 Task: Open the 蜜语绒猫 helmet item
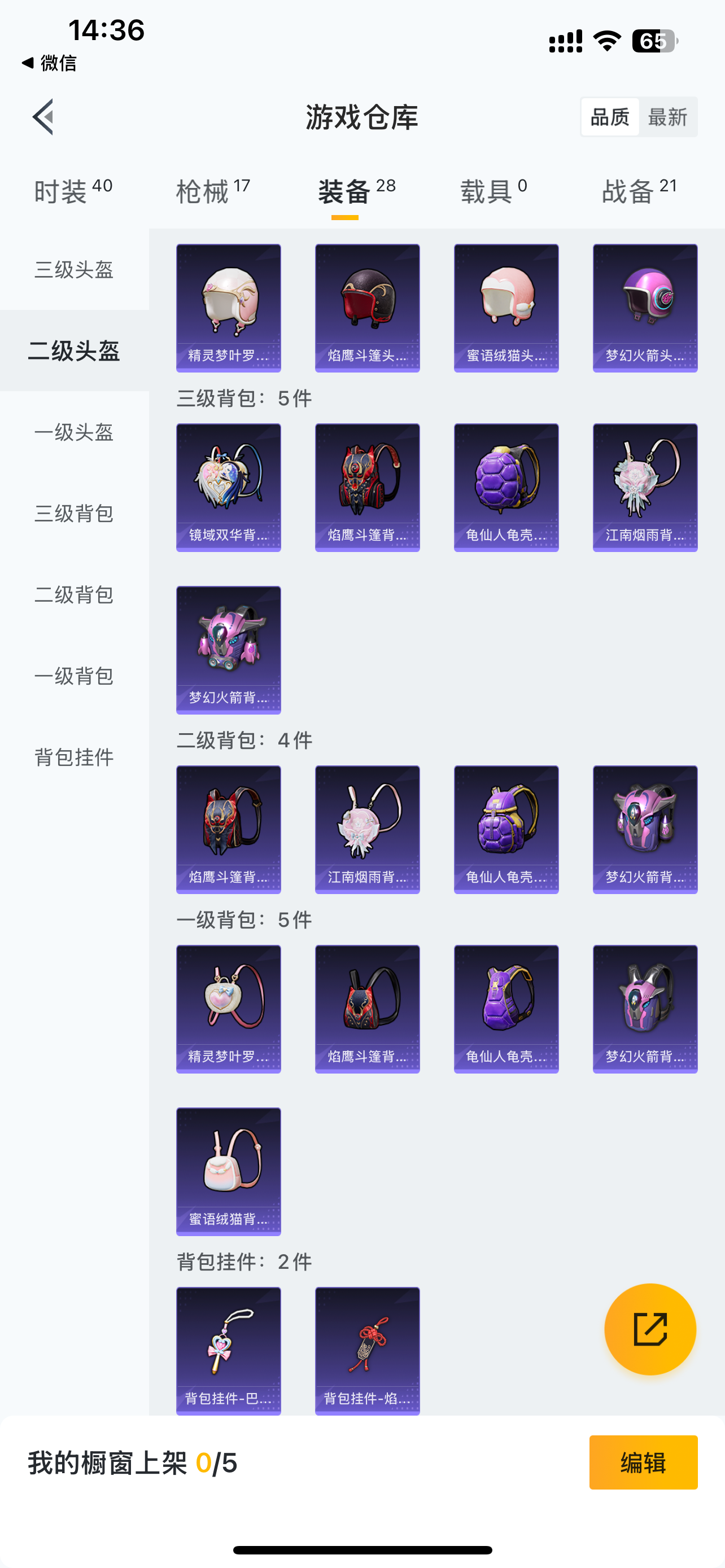click(506, 308)
